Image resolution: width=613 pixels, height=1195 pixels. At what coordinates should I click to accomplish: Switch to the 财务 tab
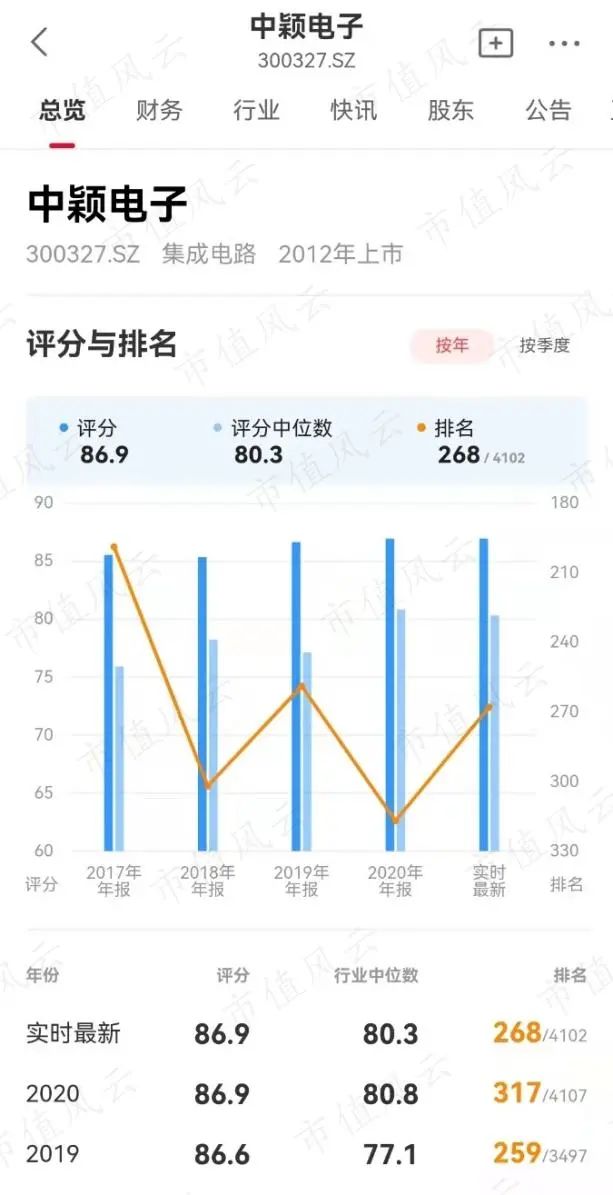click(159, 110)
